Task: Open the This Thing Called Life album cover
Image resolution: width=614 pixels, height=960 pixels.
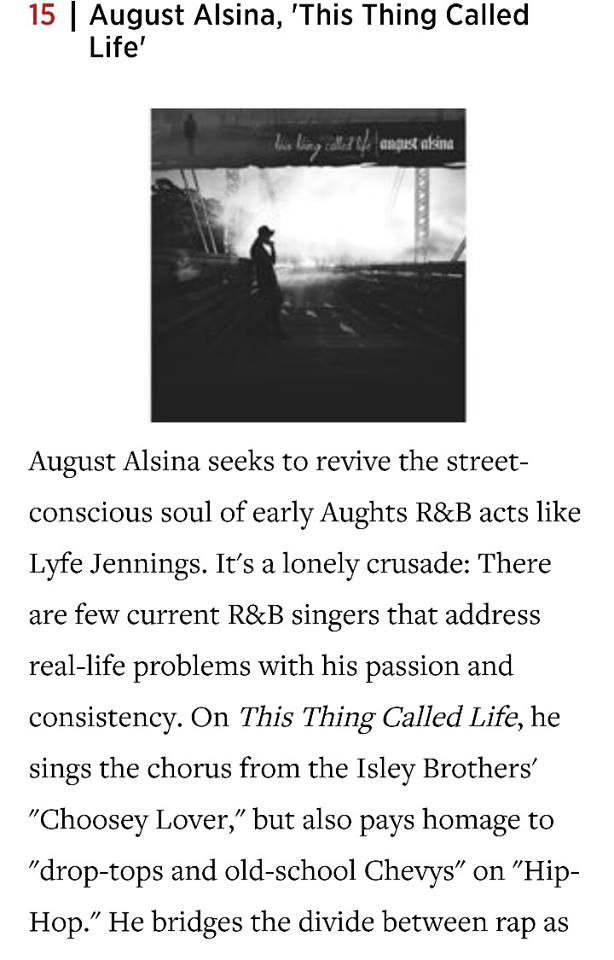Action: [x=308, y=265]
